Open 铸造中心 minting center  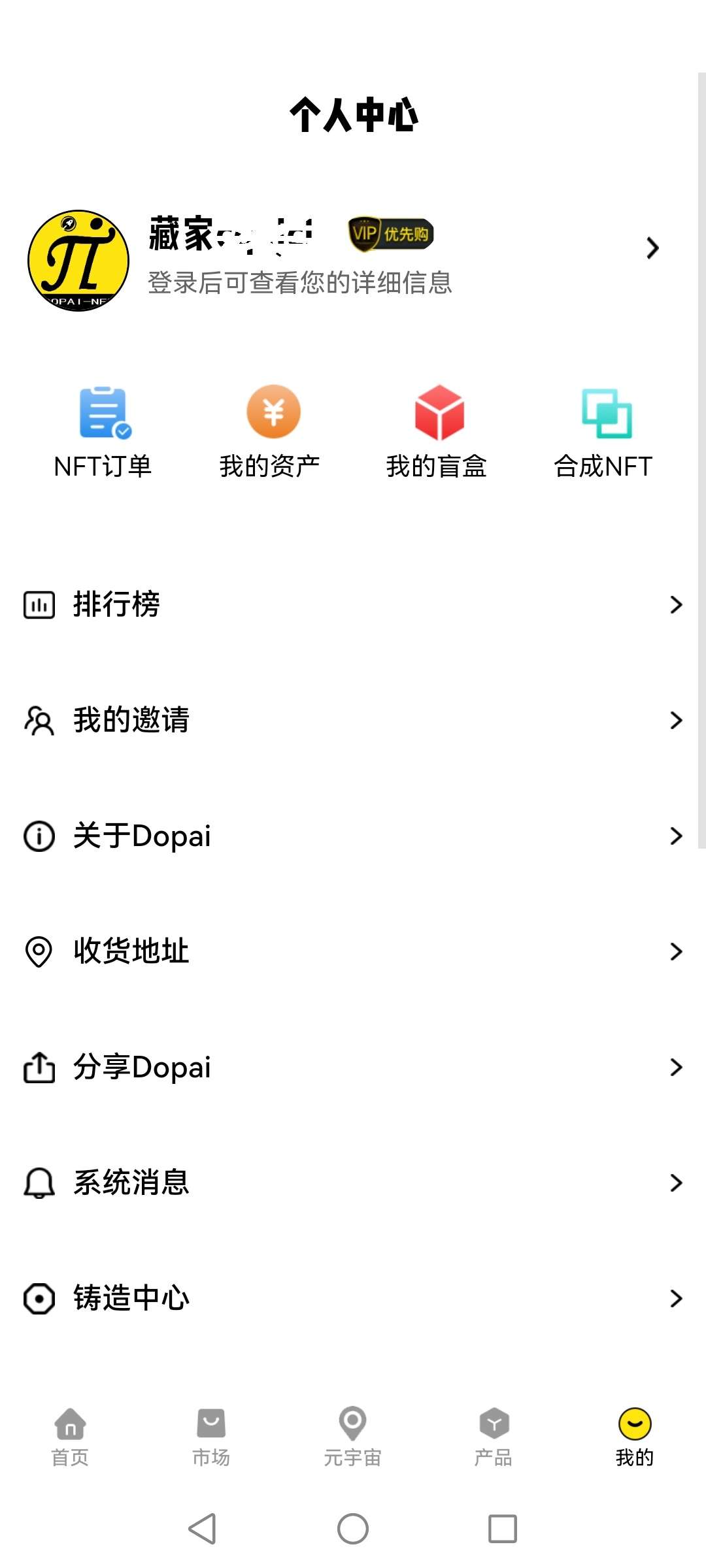(353, 1298)
